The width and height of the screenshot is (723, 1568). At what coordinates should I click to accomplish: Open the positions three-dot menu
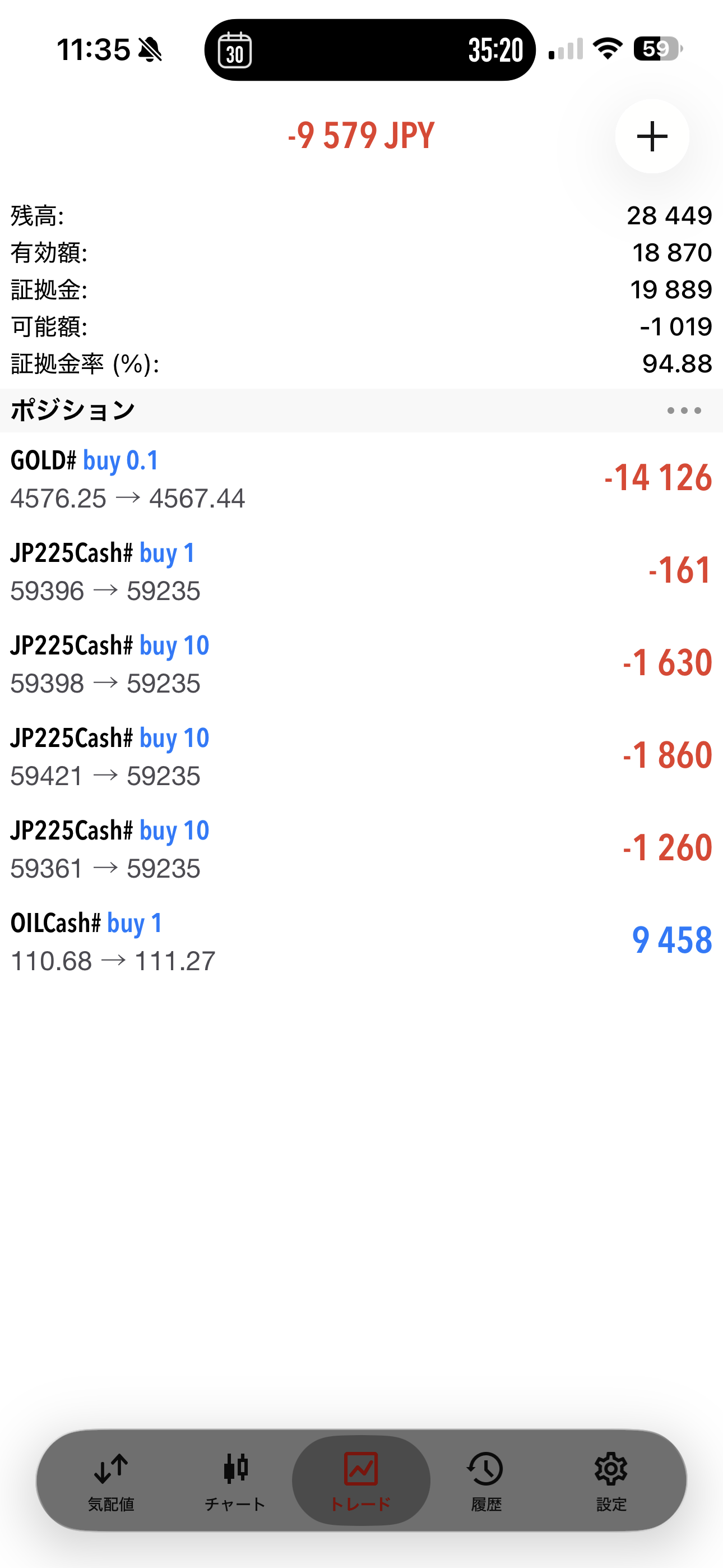pyautogui.click(x=683, y=411)
